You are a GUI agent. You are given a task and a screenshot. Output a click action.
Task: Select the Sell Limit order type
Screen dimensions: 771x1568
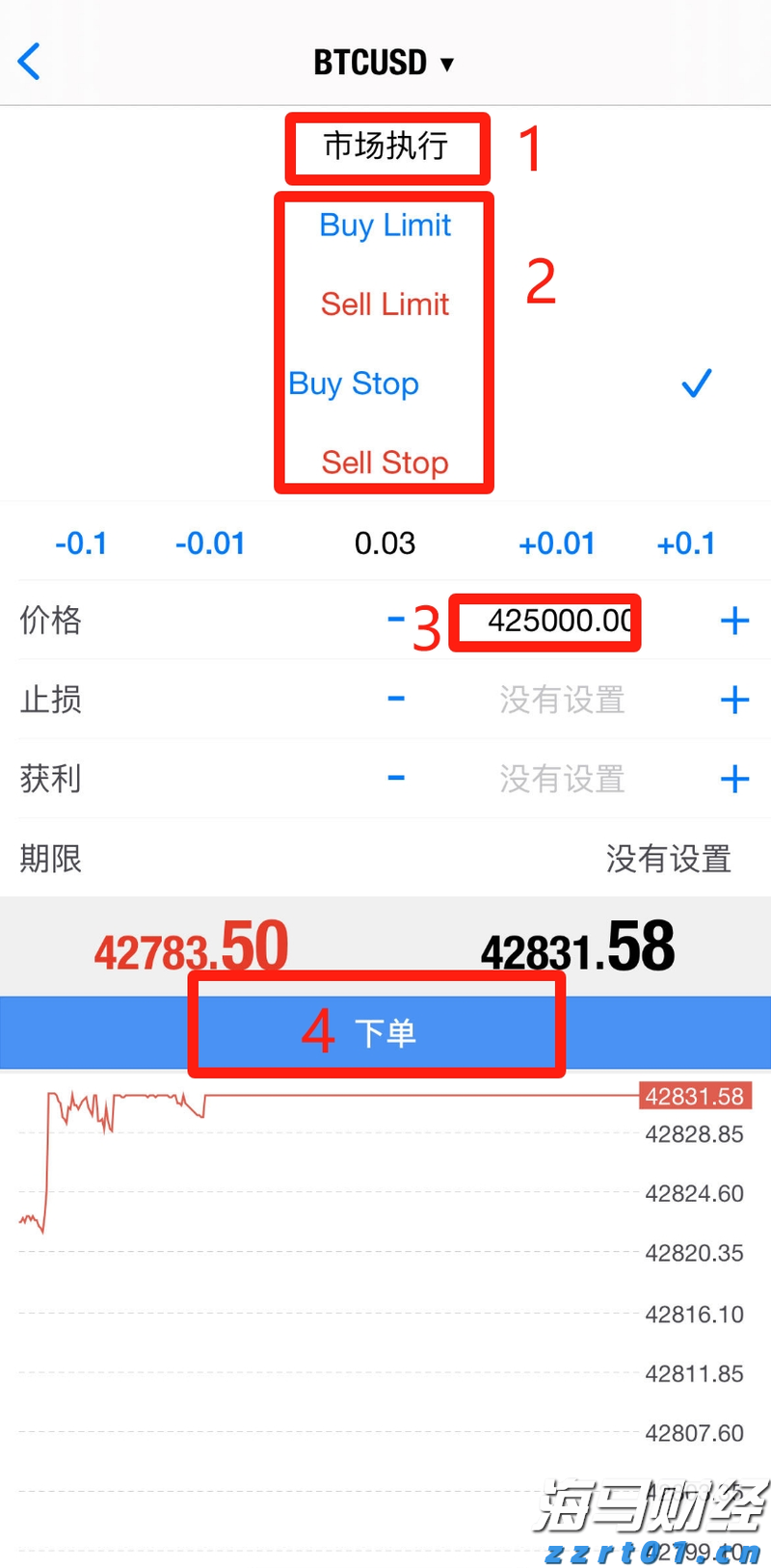(385, 305)
